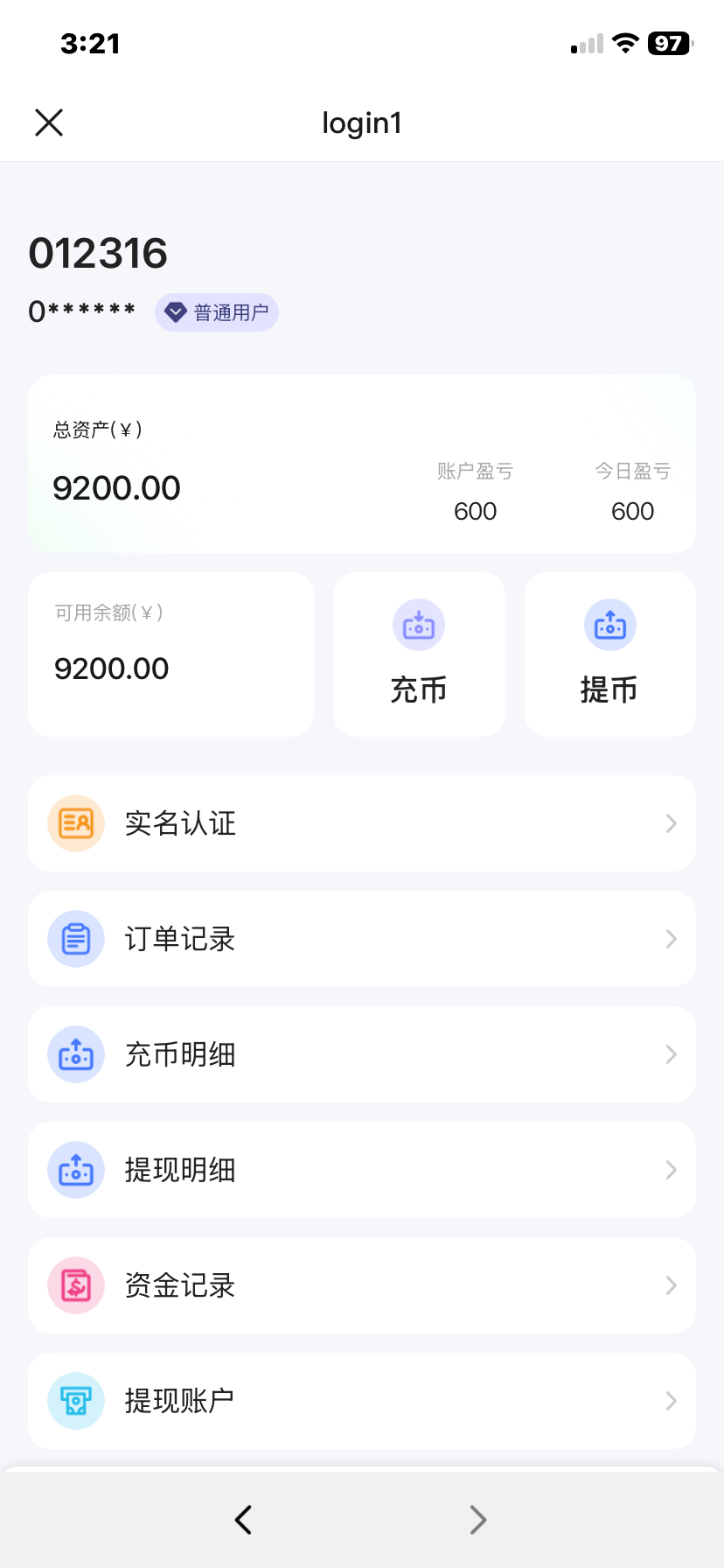Tap the back arrow in bottom navigation
Viewport: 724px width, 1568px height.
pos(243,1520)
